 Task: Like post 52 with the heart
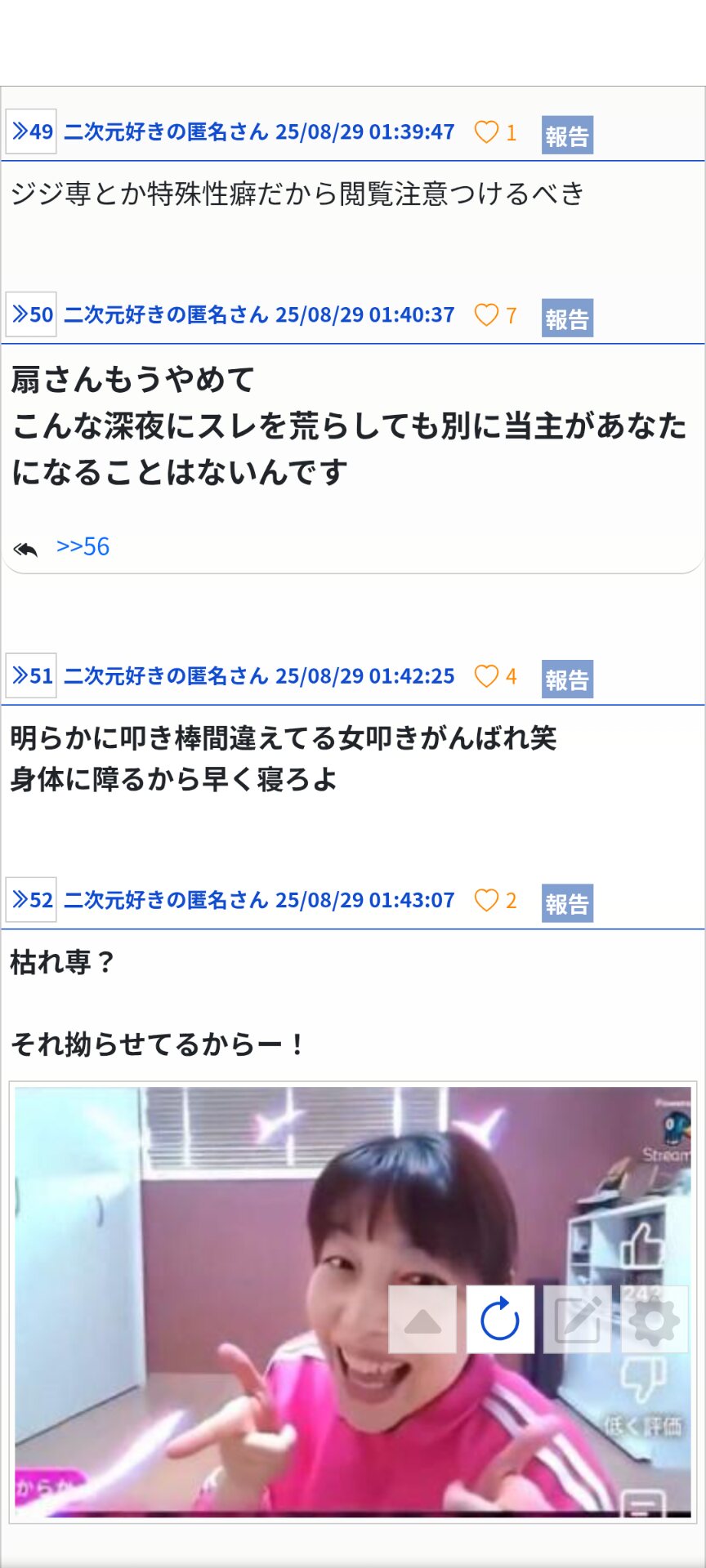pos(486,901)
